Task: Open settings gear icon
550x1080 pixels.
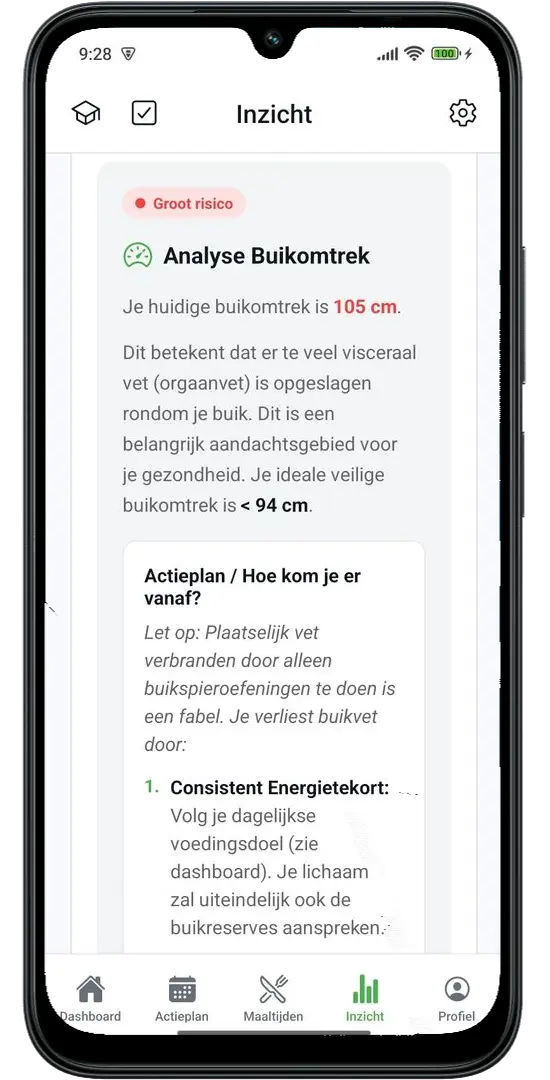Action: (x=463, y=113)
